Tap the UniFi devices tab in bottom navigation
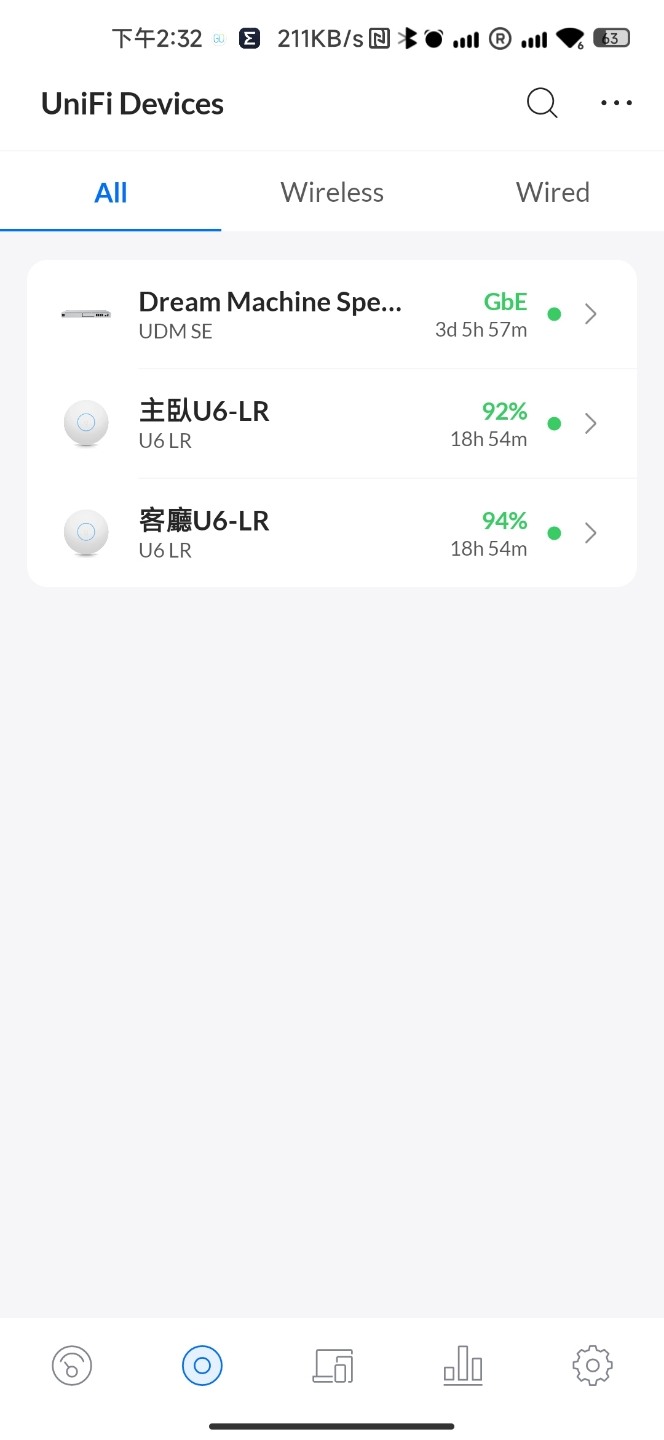The height and width of the screenshot is (1440, 664). (202, 1365)
